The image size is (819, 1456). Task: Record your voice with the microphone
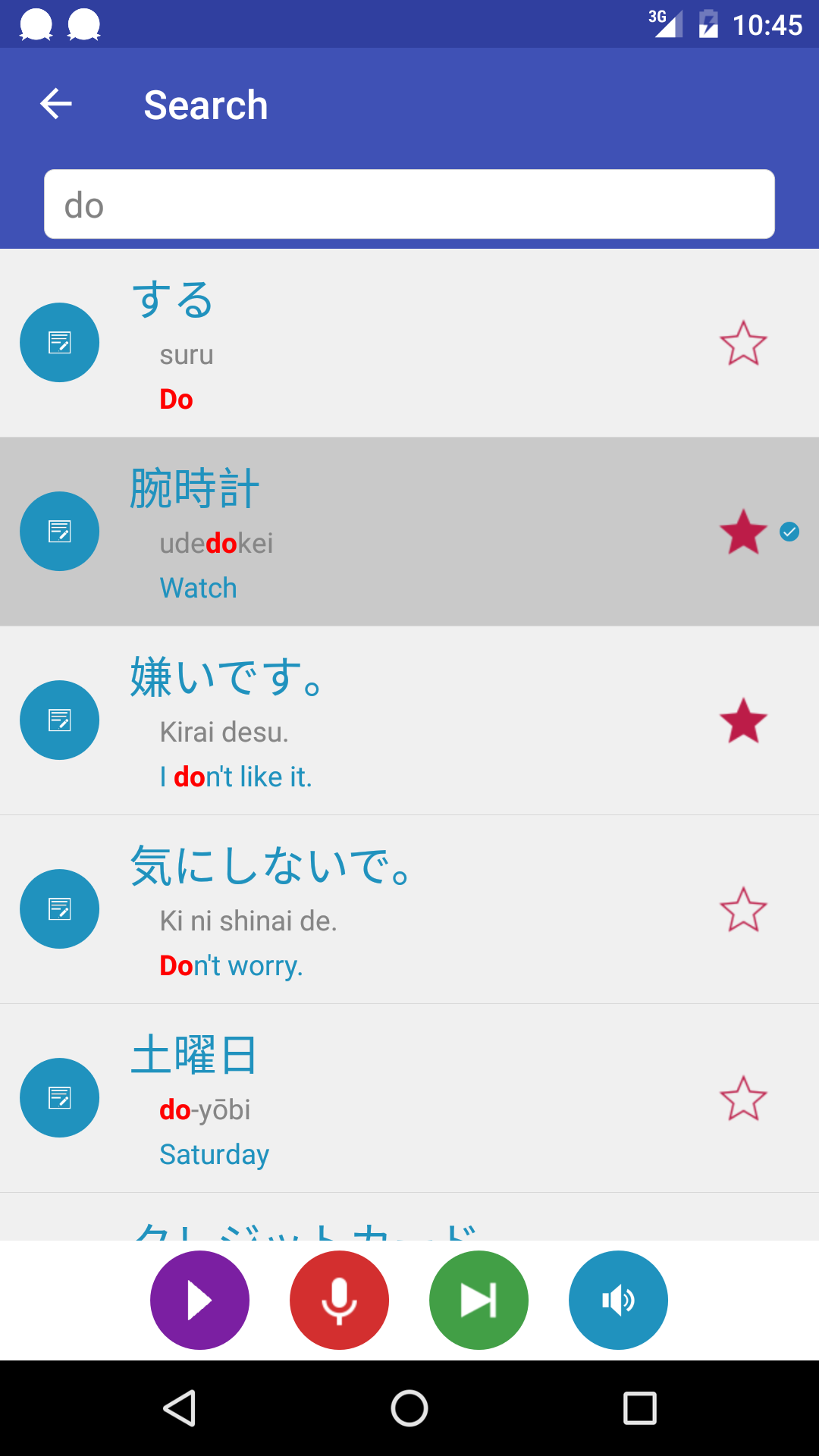[339, 1300]
